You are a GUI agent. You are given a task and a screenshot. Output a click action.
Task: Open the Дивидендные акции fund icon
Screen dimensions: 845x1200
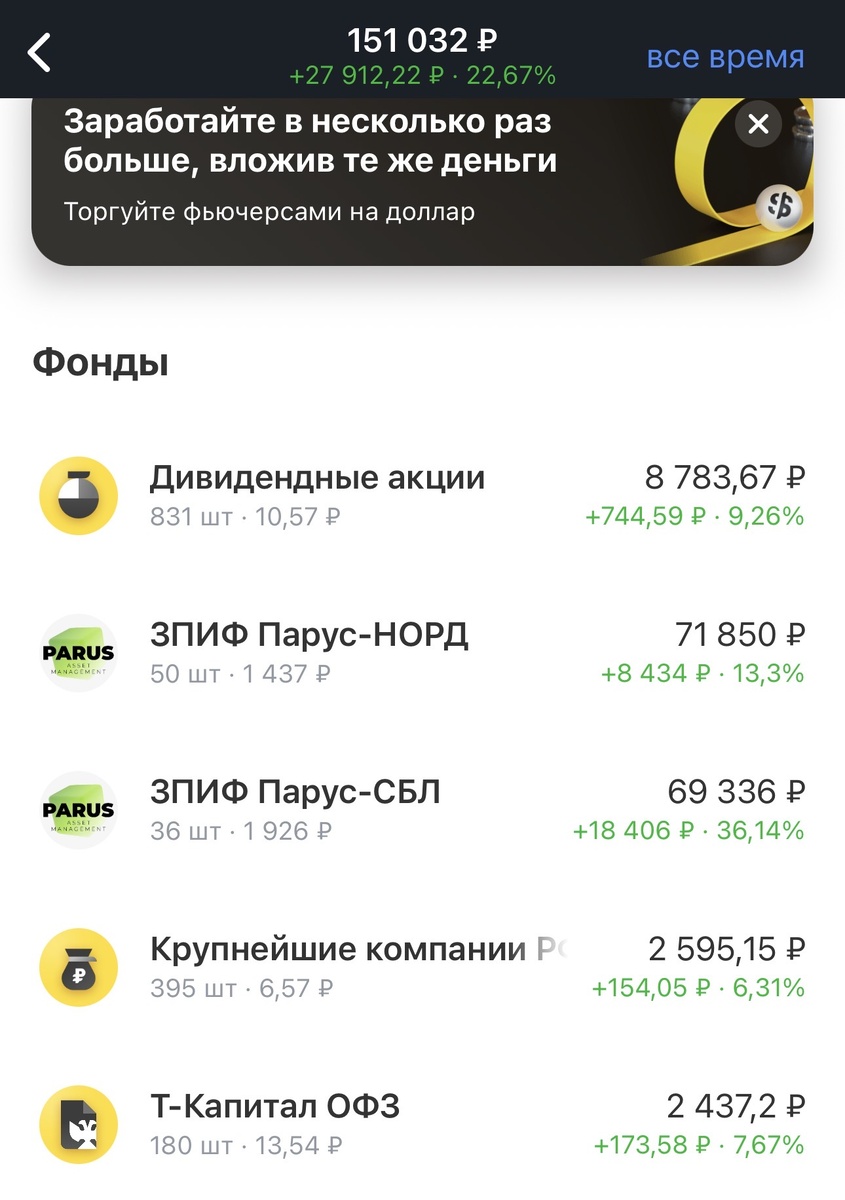pyautogui.click(x=79, y=494)
